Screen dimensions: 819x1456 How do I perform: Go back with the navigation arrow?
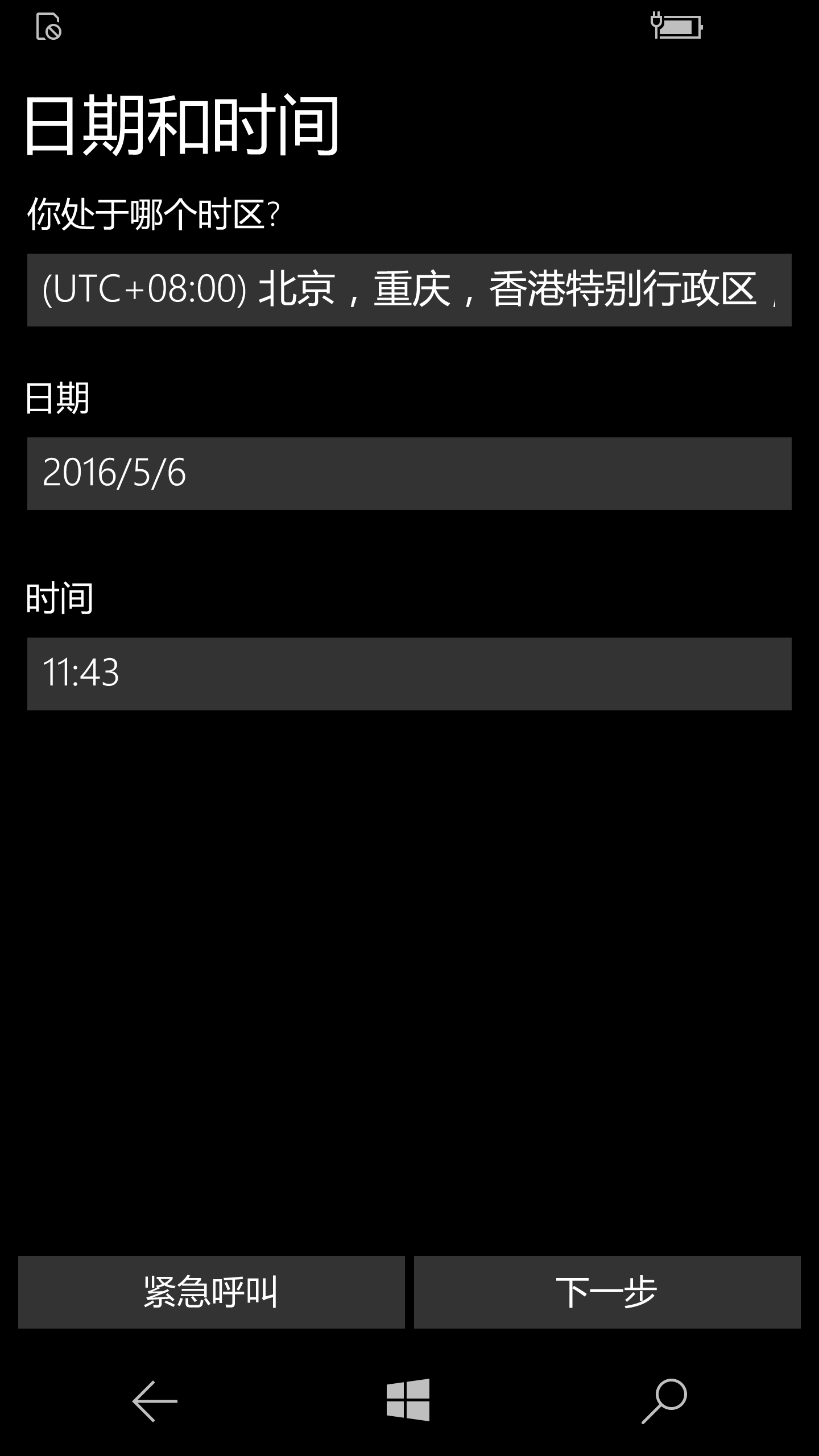point(155,1401)
